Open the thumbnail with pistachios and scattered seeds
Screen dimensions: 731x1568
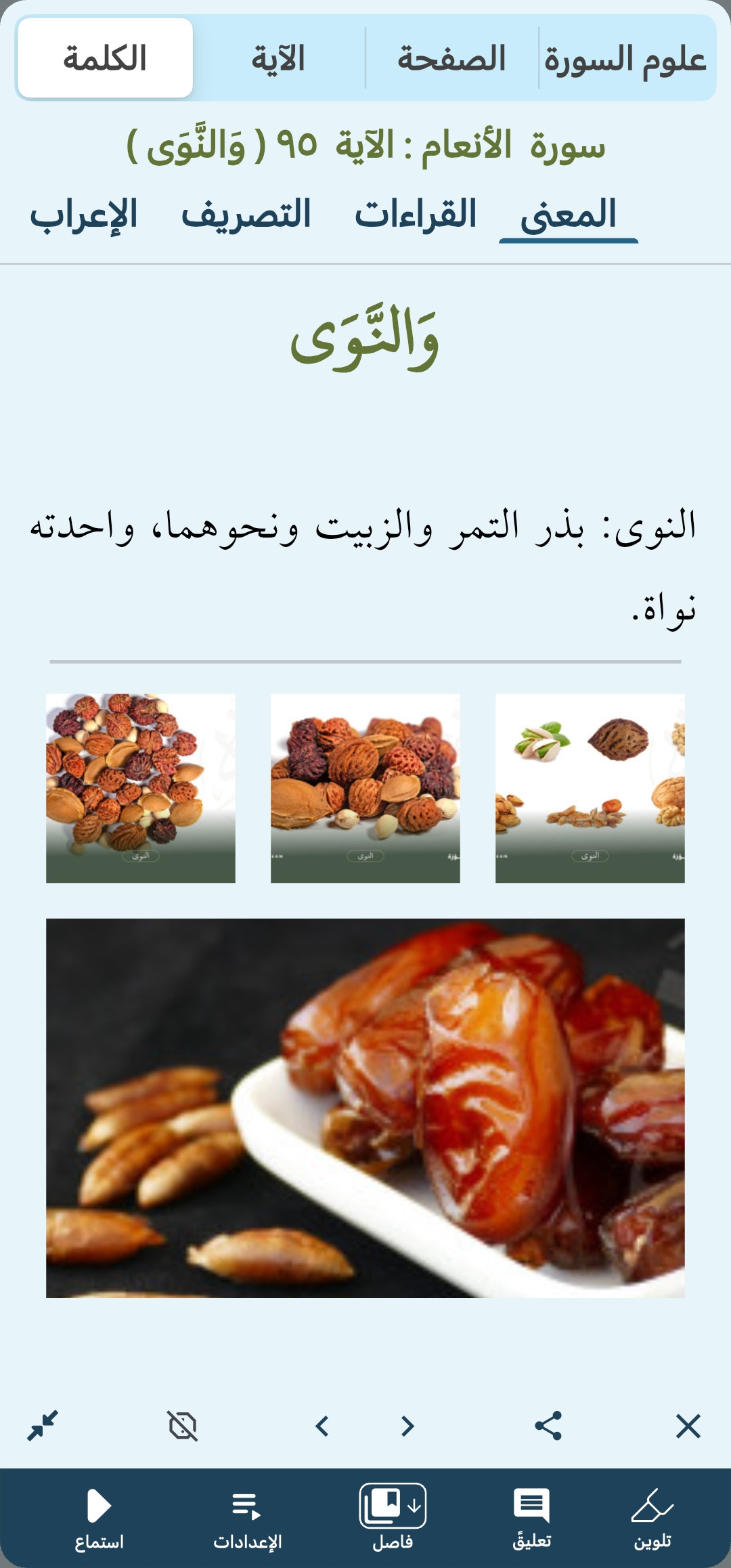coord(590,788)
